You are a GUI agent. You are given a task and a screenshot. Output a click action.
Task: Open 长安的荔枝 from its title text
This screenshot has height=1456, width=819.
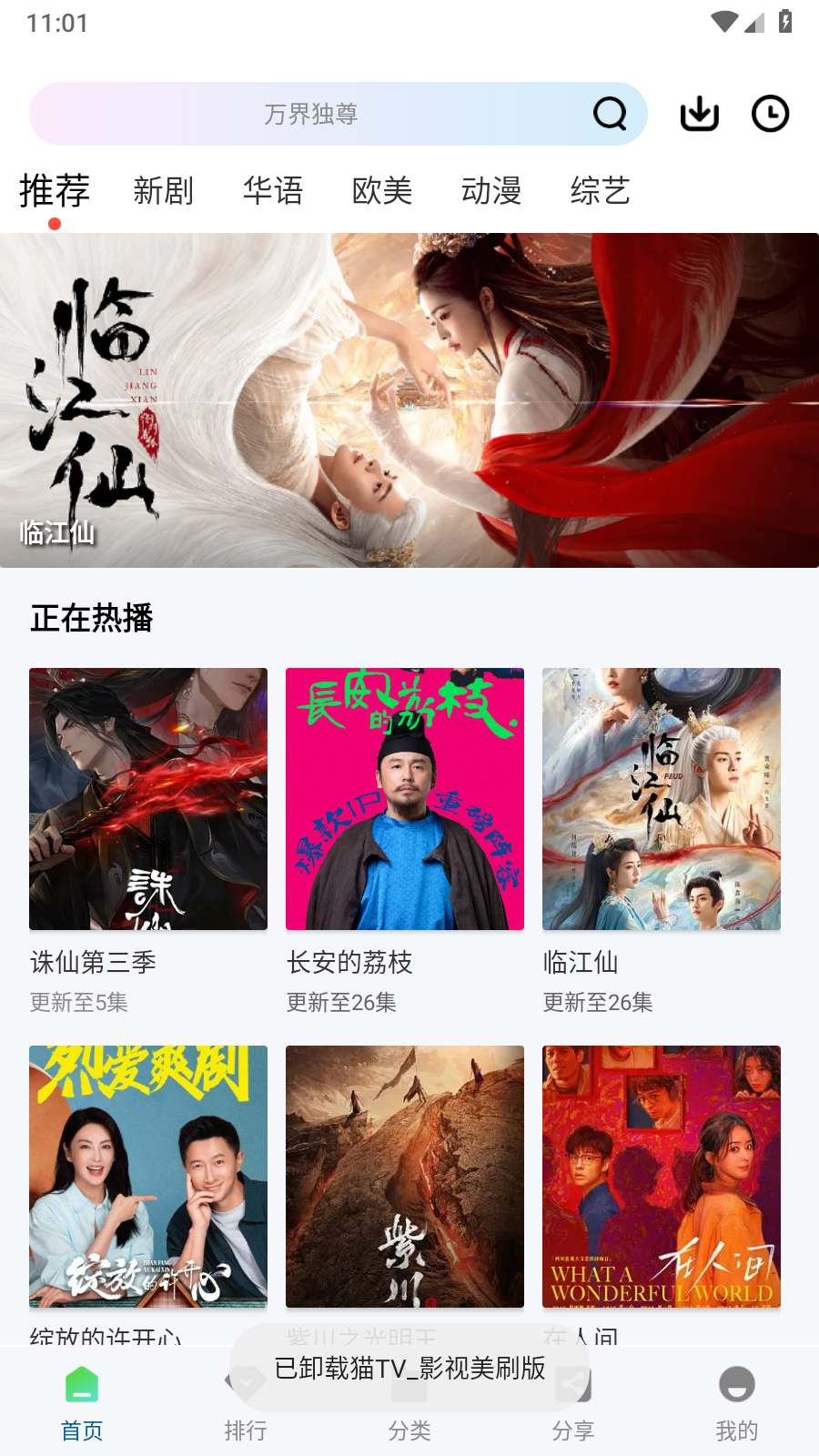point(349,962)
